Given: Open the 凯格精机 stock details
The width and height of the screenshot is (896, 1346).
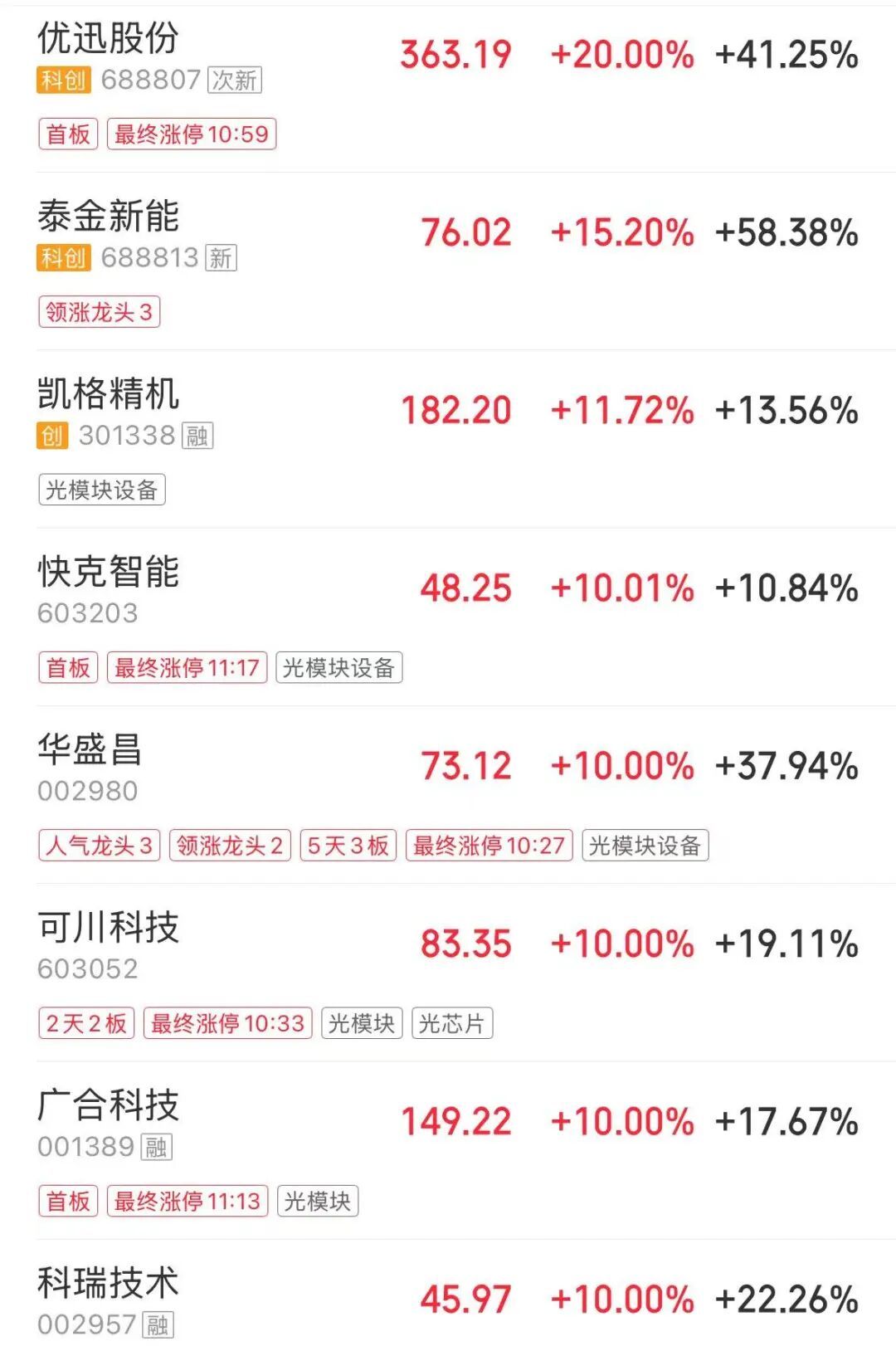Looking at the screenshot, I should [109, 394].
